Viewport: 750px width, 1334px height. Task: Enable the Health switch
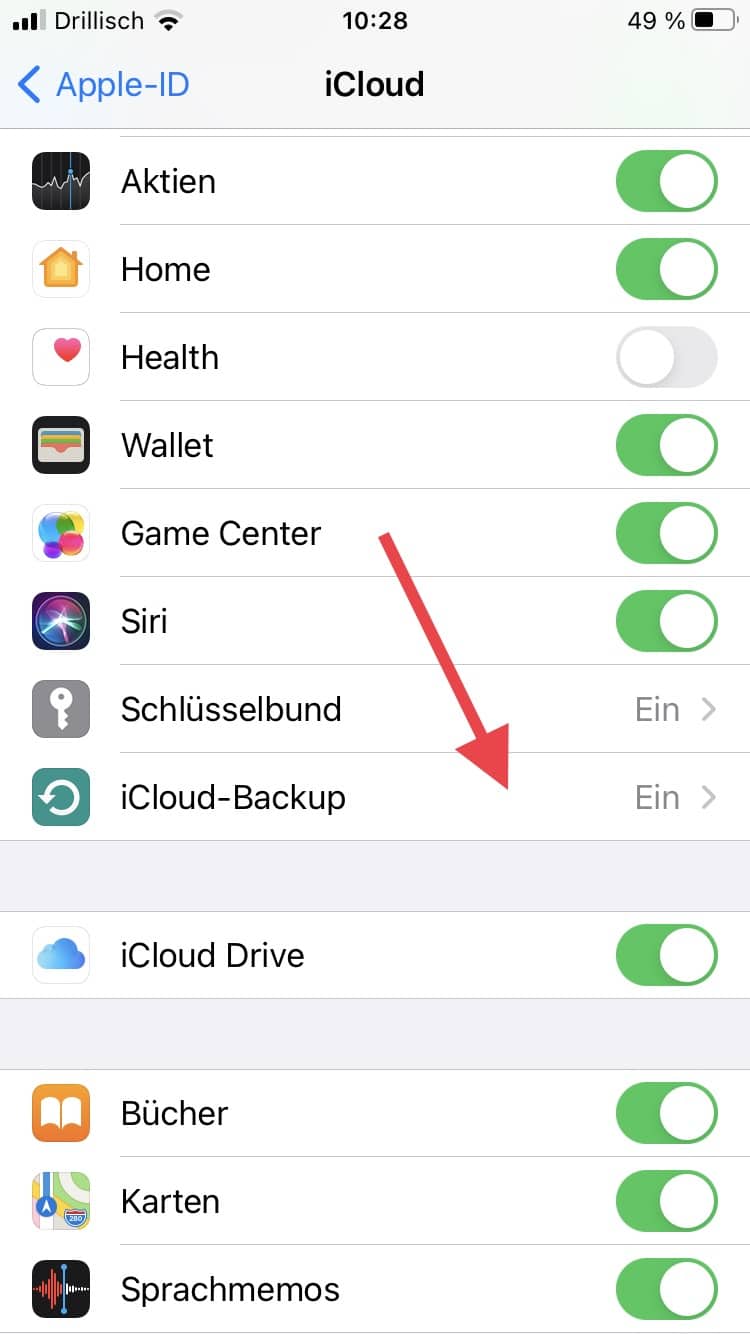666,358
